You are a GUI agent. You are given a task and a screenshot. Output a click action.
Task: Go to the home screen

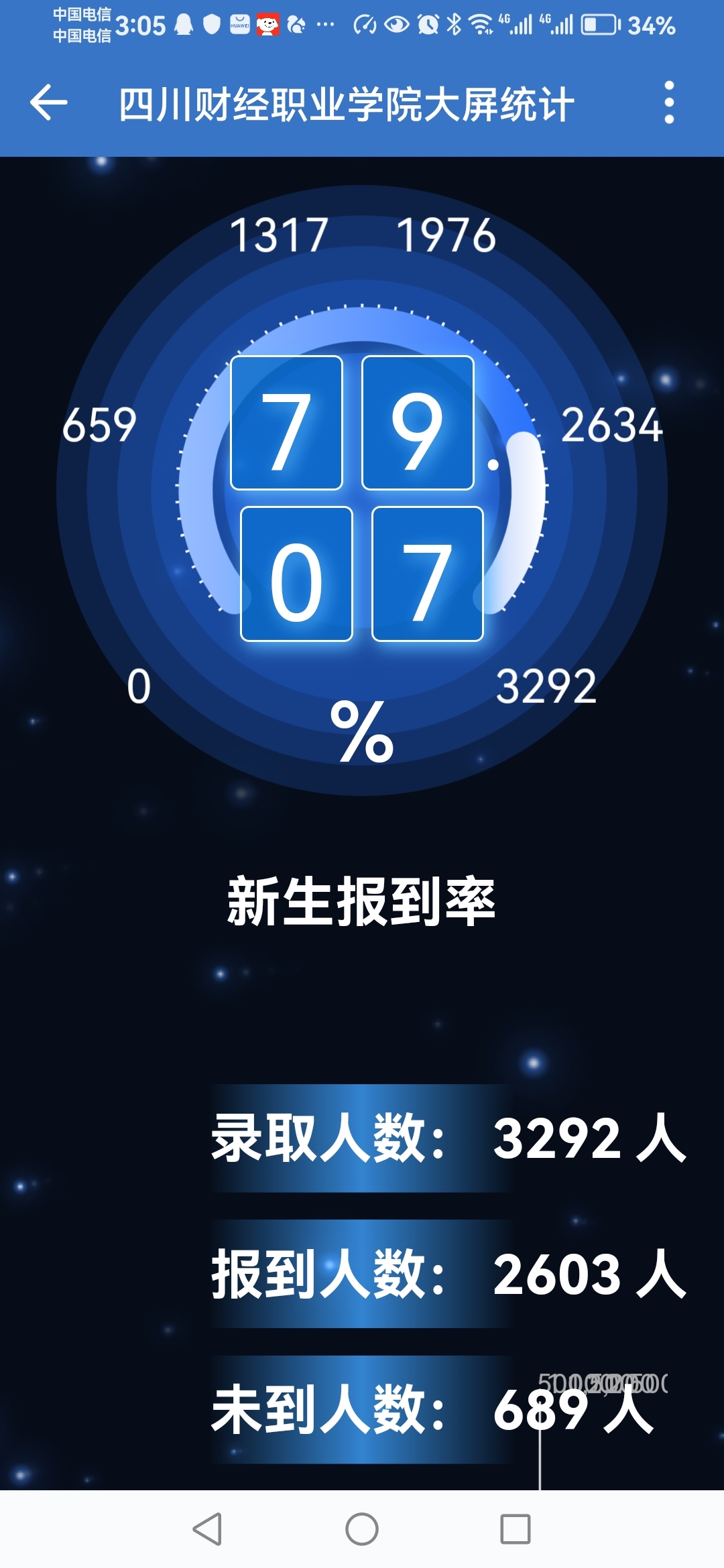pyautogui.click(x=362, y=1529)
